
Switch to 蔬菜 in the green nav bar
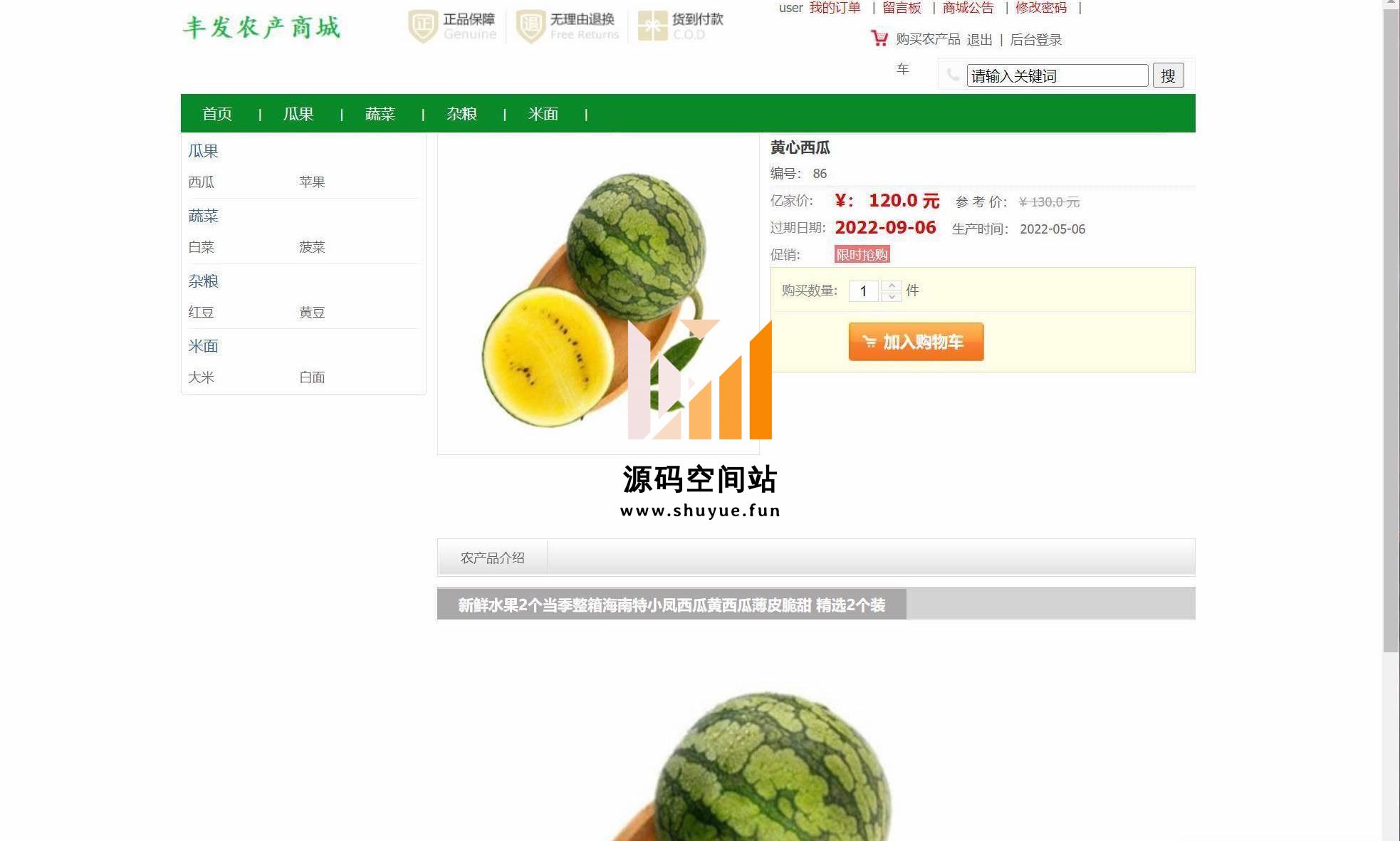coord(380,114)
